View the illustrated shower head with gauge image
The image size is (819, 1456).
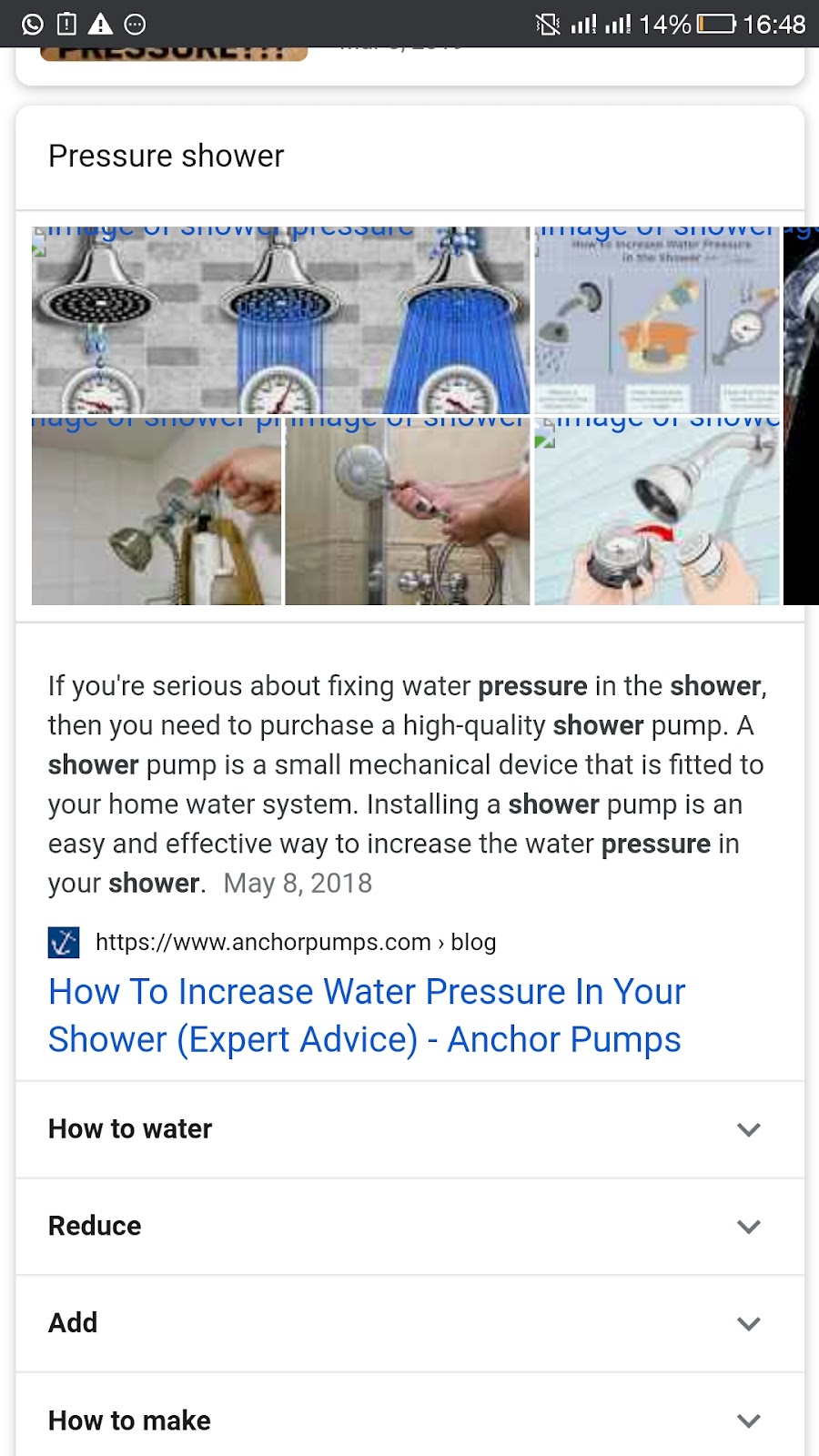click(657, 511)
